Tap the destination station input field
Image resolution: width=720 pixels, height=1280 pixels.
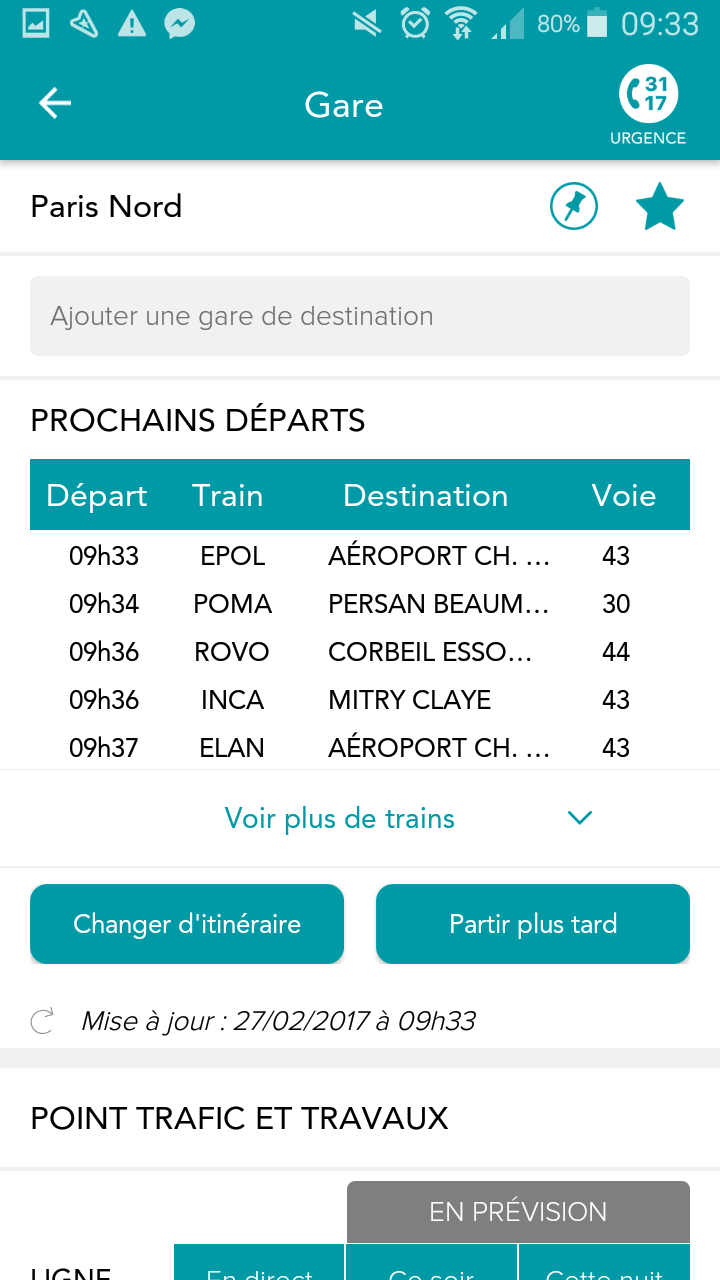(360, 316)
